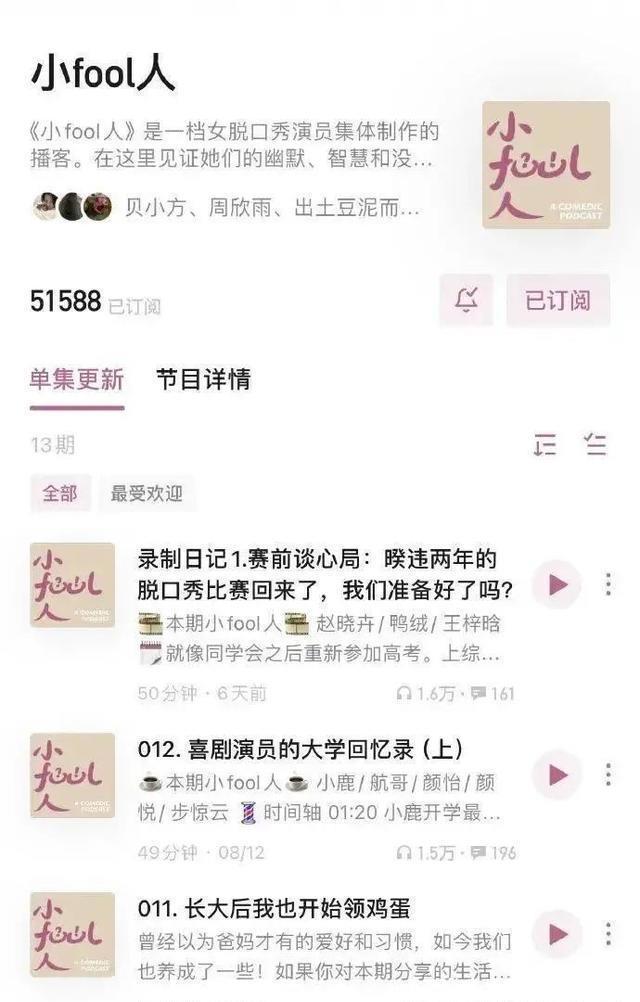Play episode 012 喜剧演员的大学回忆录

556,774
